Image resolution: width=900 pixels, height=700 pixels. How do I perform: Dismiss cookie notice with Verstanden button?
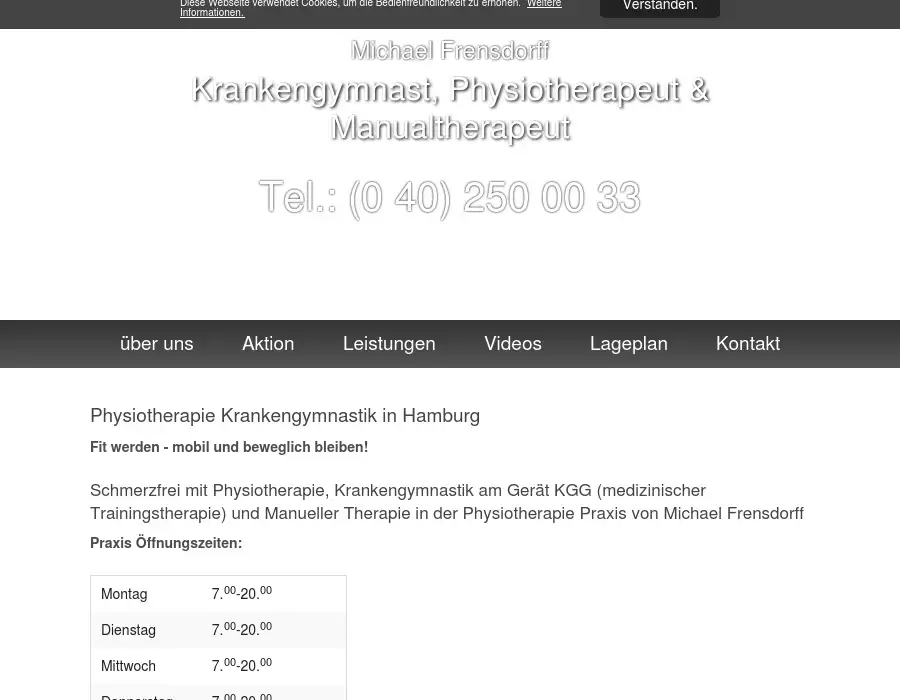point(659,7)
